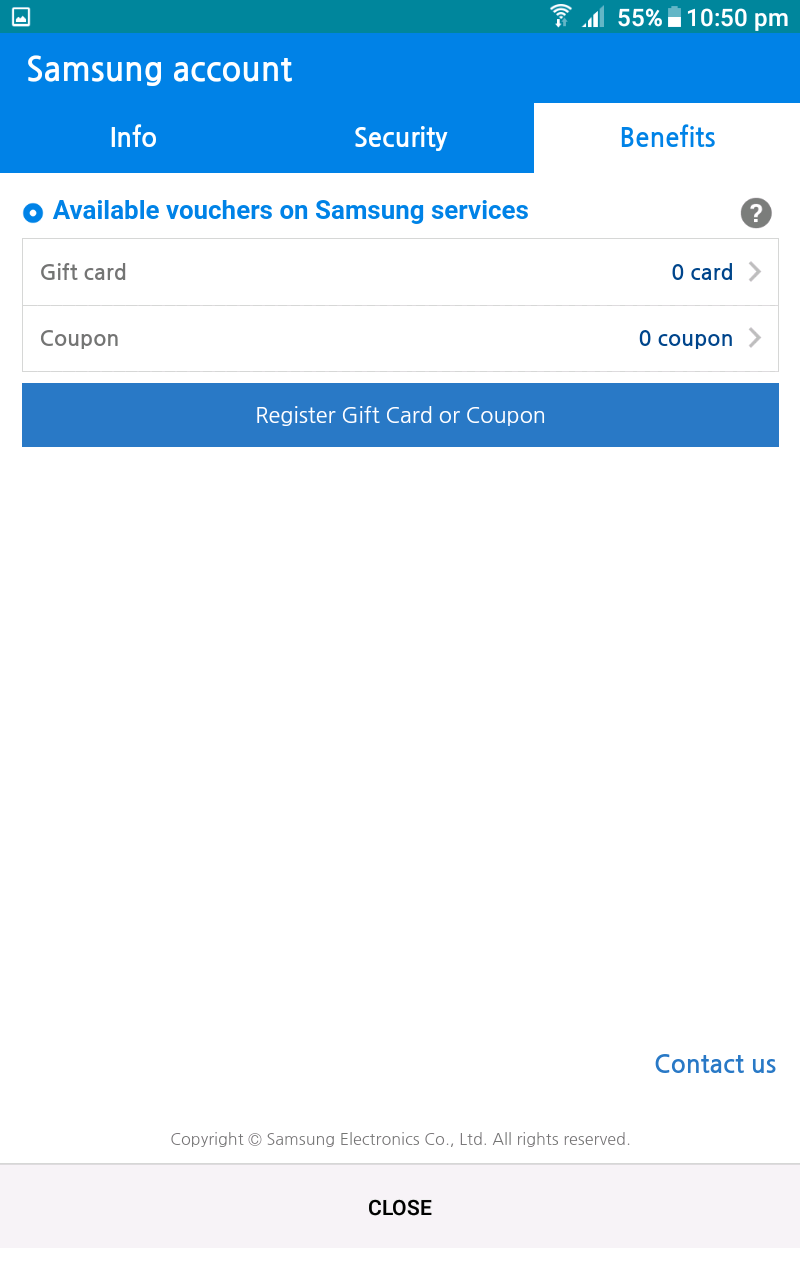800x1280 pixels.
Task: Open the screenshot notification icon
Action: (22, 16)
